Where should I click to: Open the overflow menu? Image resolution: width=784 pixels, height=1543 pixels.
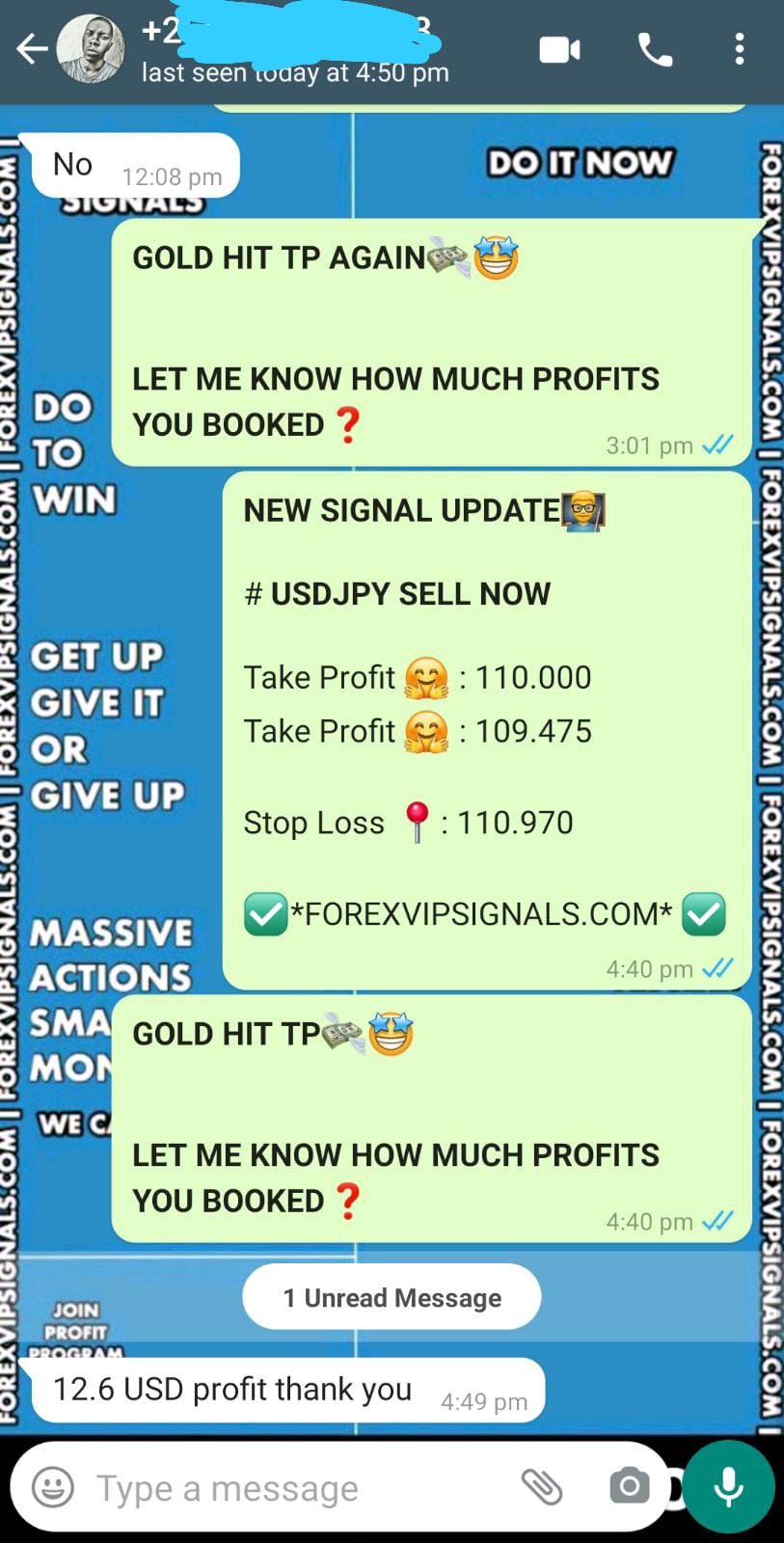pos(739,48)
